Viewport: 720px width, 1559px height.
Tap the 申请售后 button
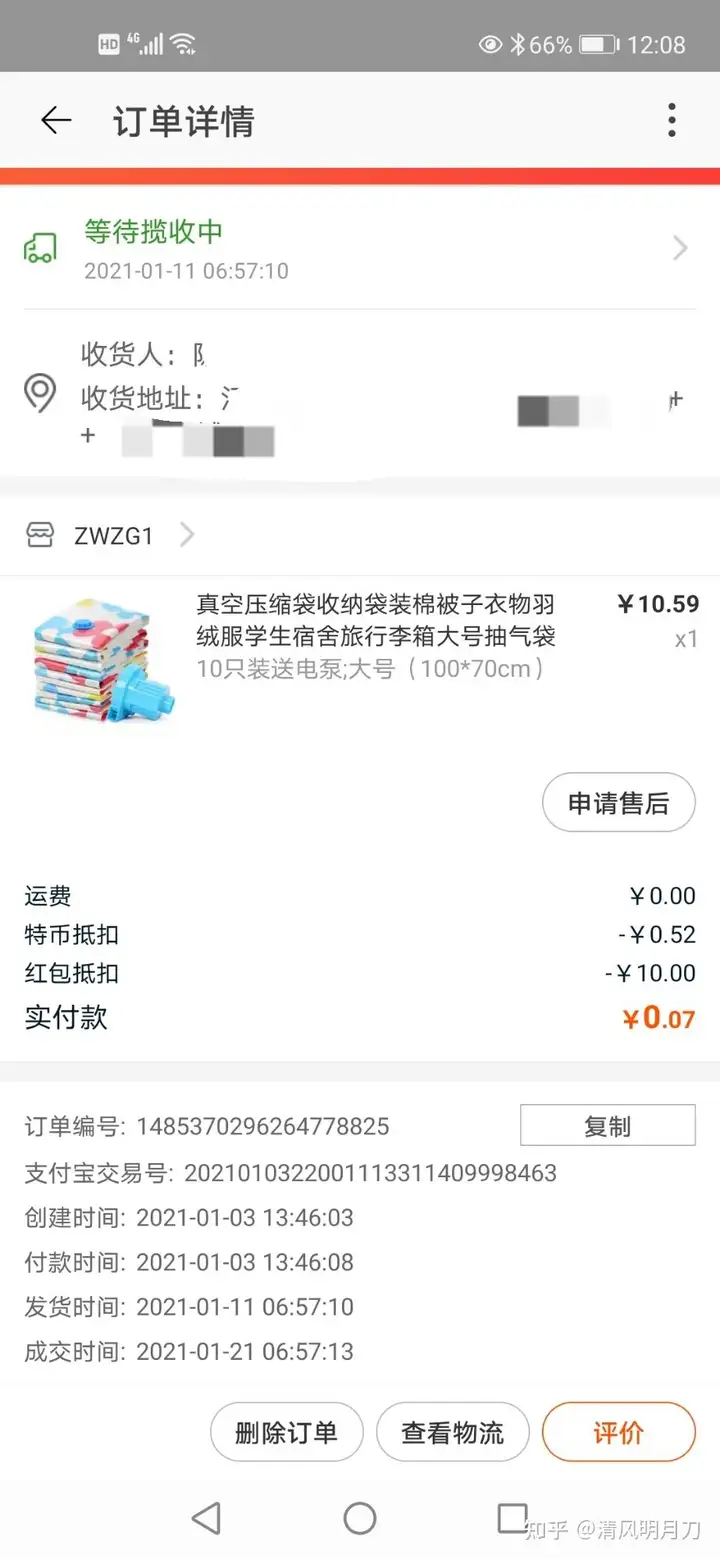coord(618,803)
